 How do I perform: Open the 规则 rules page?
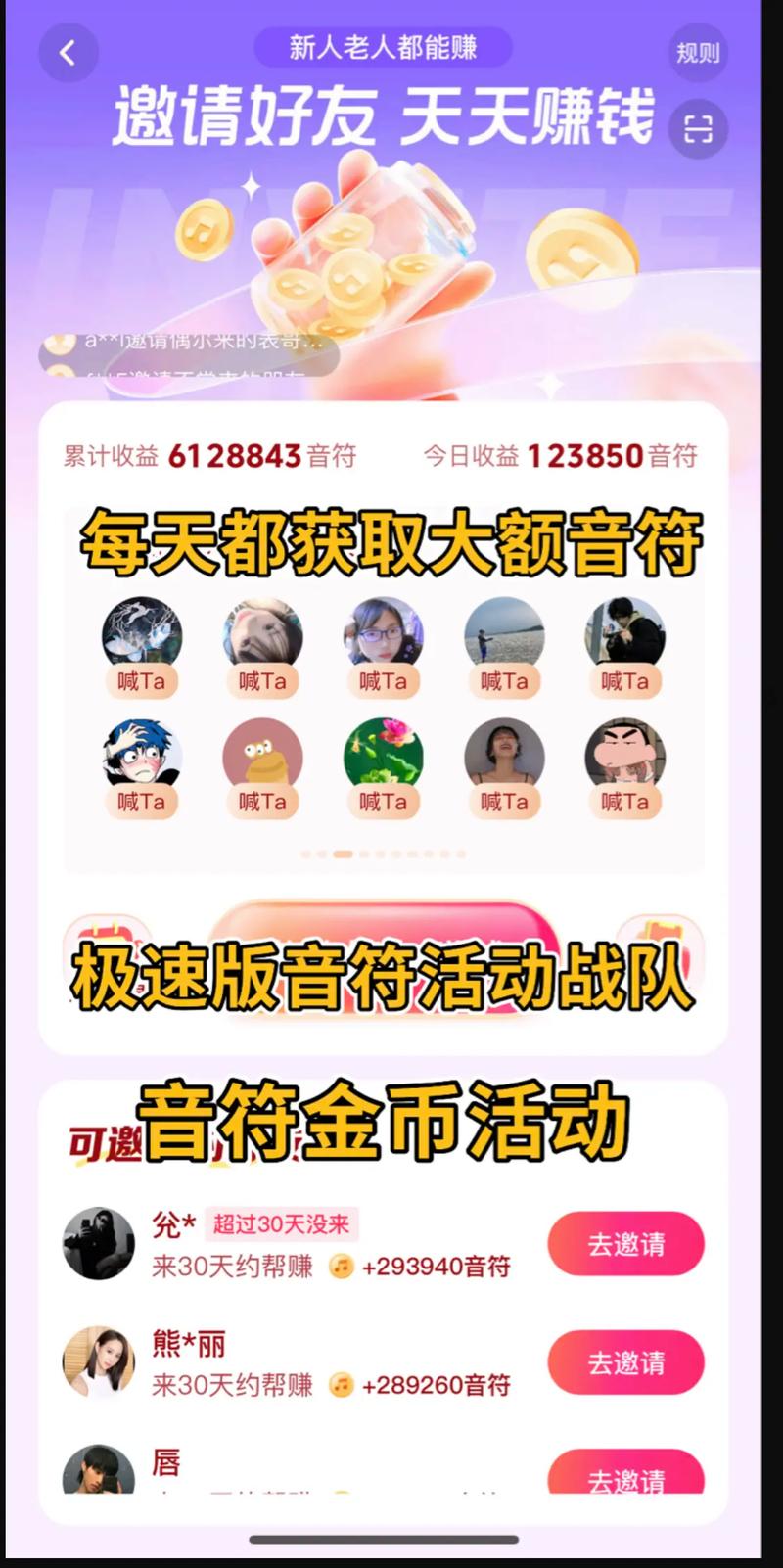pyautogui.click(x=698, y=53)
